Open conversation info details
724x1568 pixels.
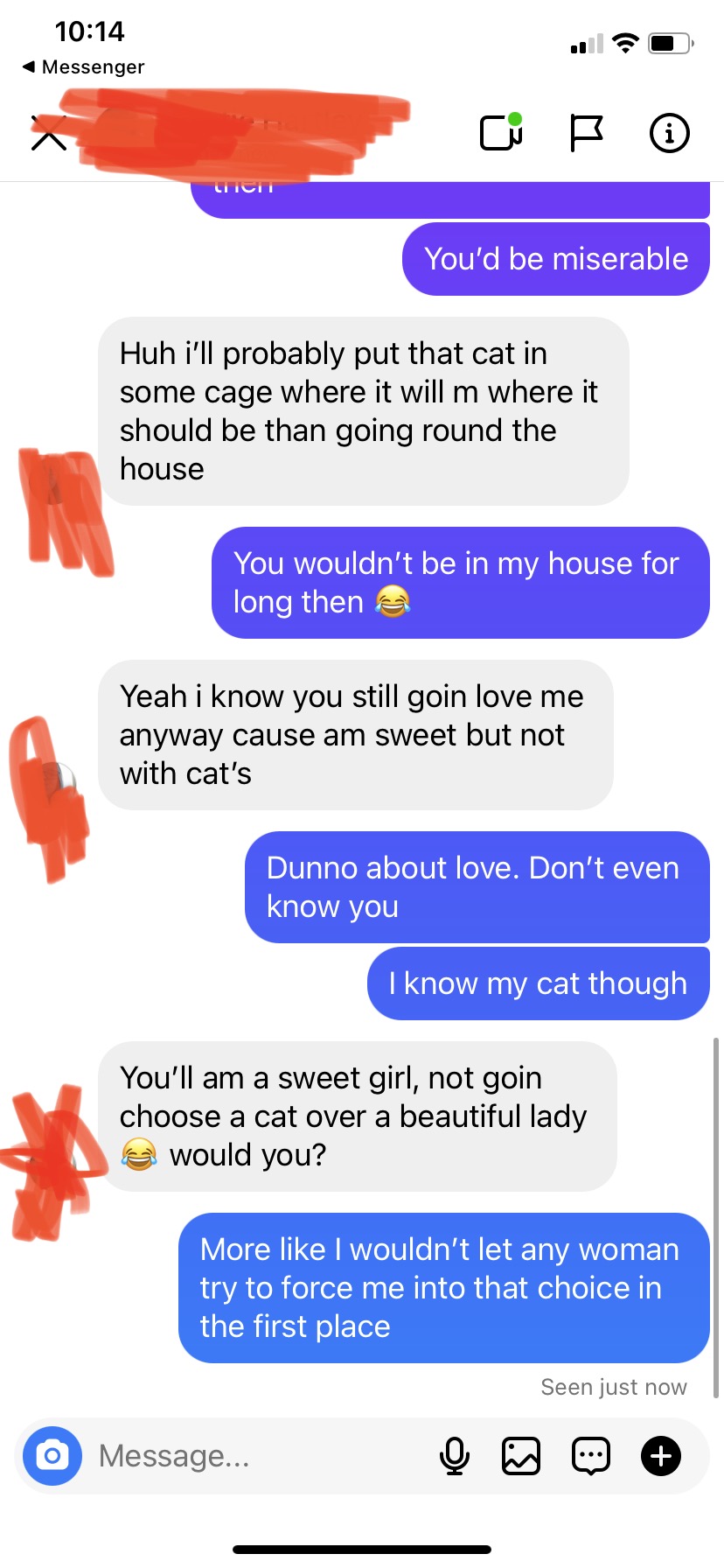(x=670, y=133)
